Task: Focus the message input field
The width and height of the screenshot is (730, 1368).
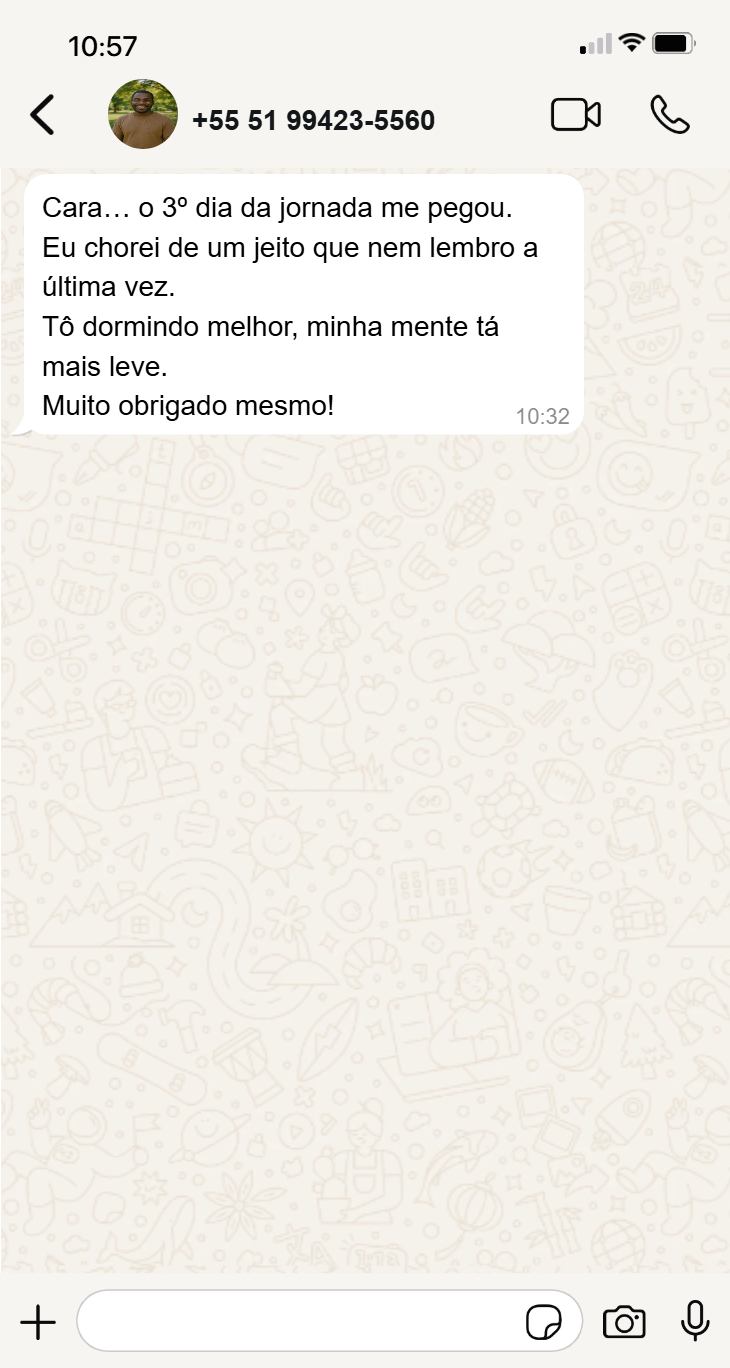Action: click(300, 1322)
